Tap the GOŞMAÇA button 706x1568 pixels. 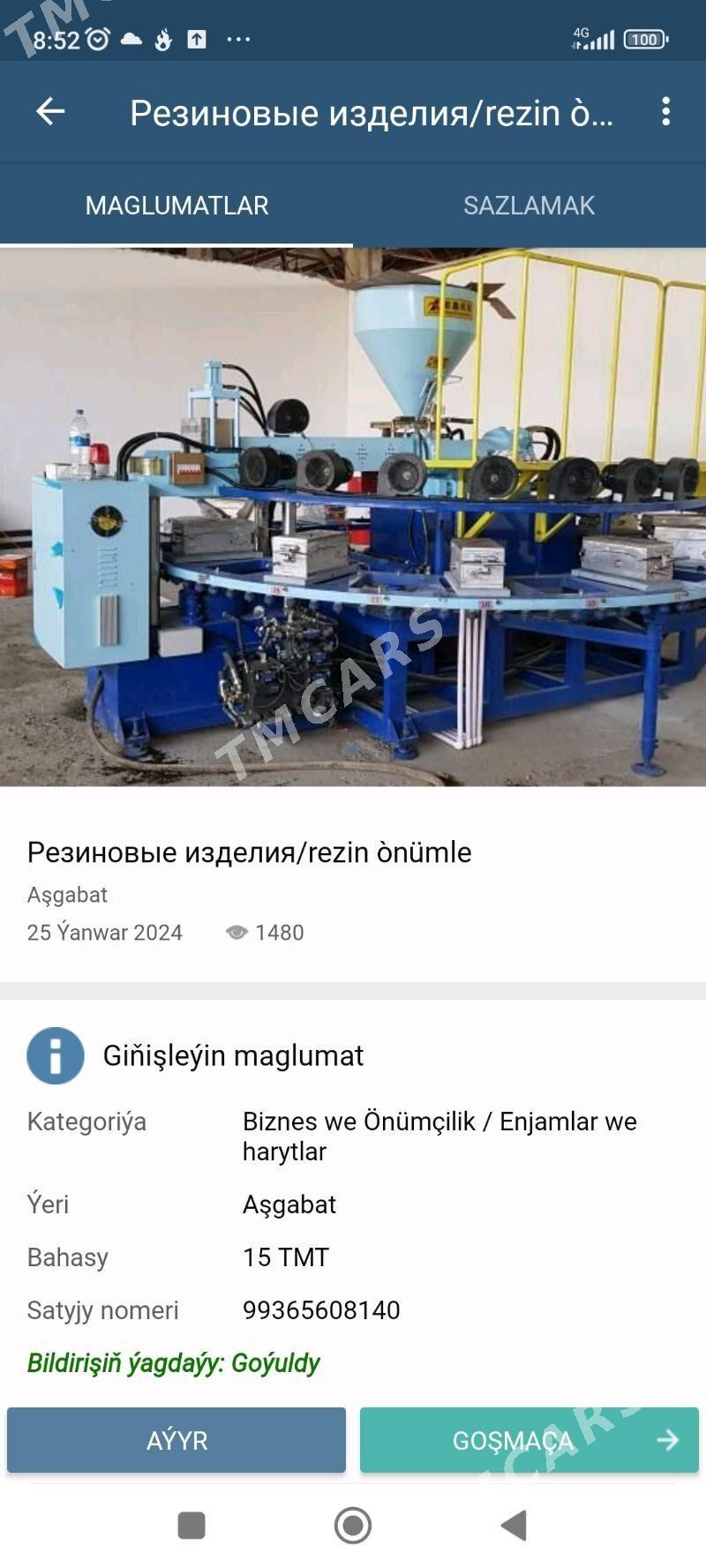tap(529, 1440)
